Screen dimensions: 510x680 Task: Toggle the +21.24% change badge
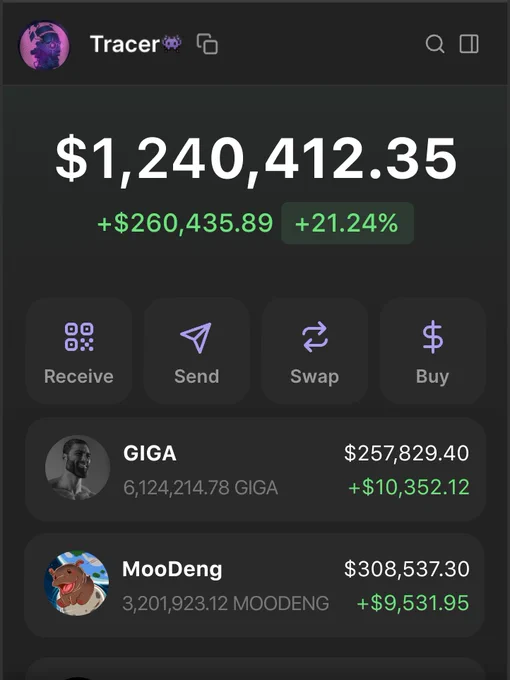[347, 223]
